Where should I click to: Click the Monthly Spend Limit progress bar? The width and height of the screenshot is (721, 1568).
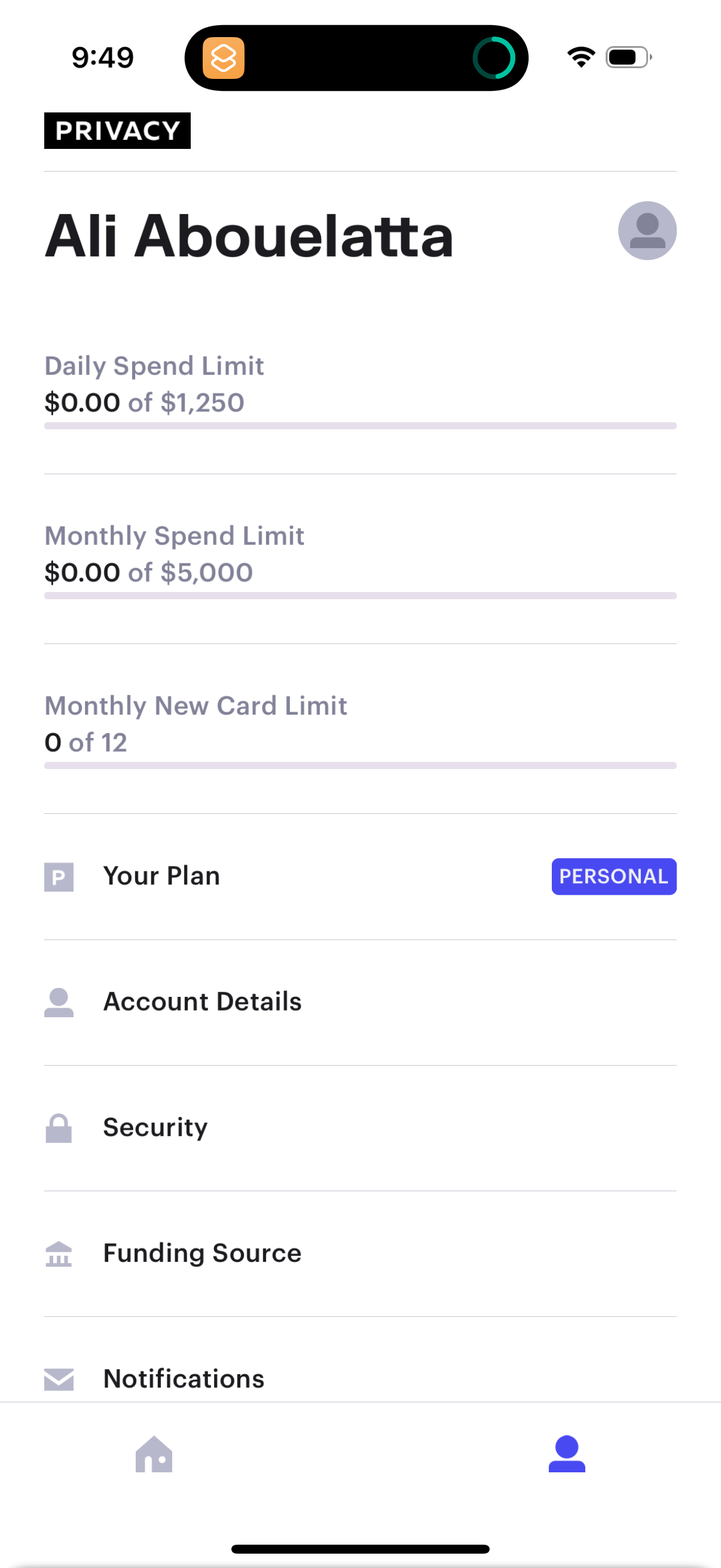click(x=359, y=596)
